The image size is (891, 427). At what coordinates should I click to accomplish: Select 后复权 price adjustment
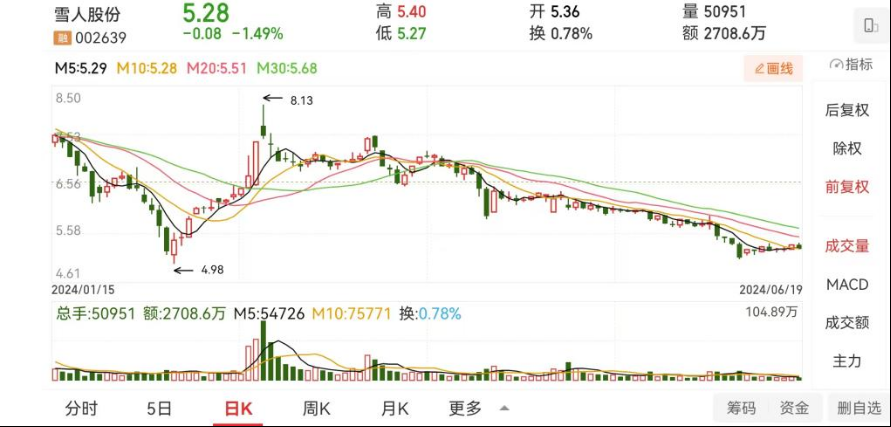[x=847, y=110]
